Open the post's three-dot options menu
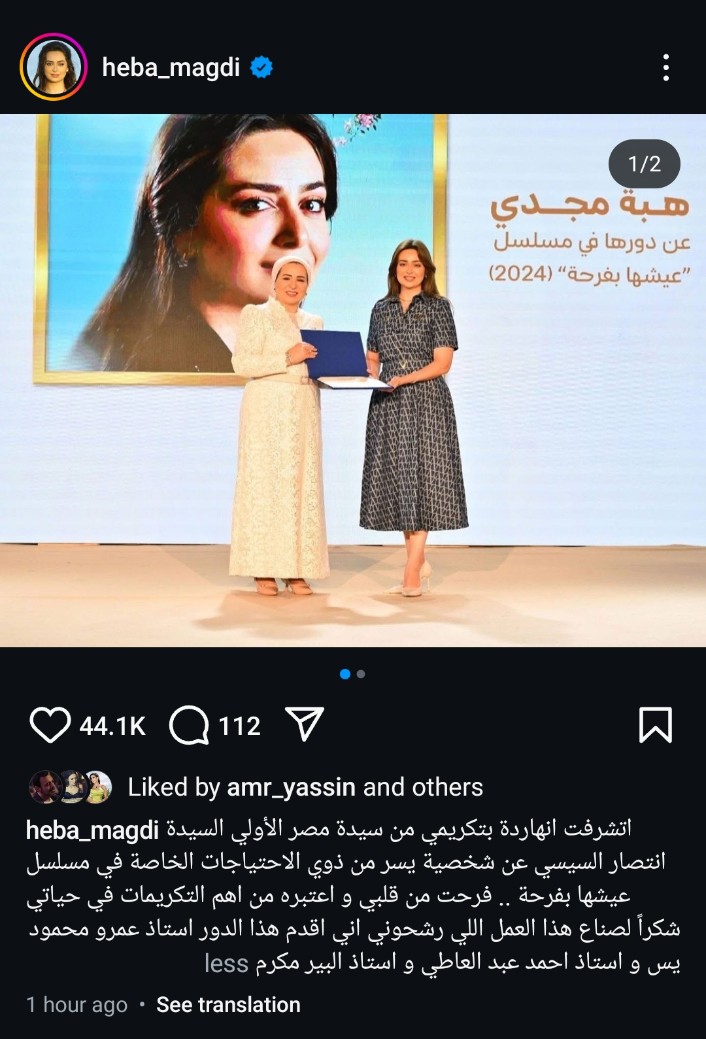The height and width of the screenshot is (1039, 706). [665, 68]
